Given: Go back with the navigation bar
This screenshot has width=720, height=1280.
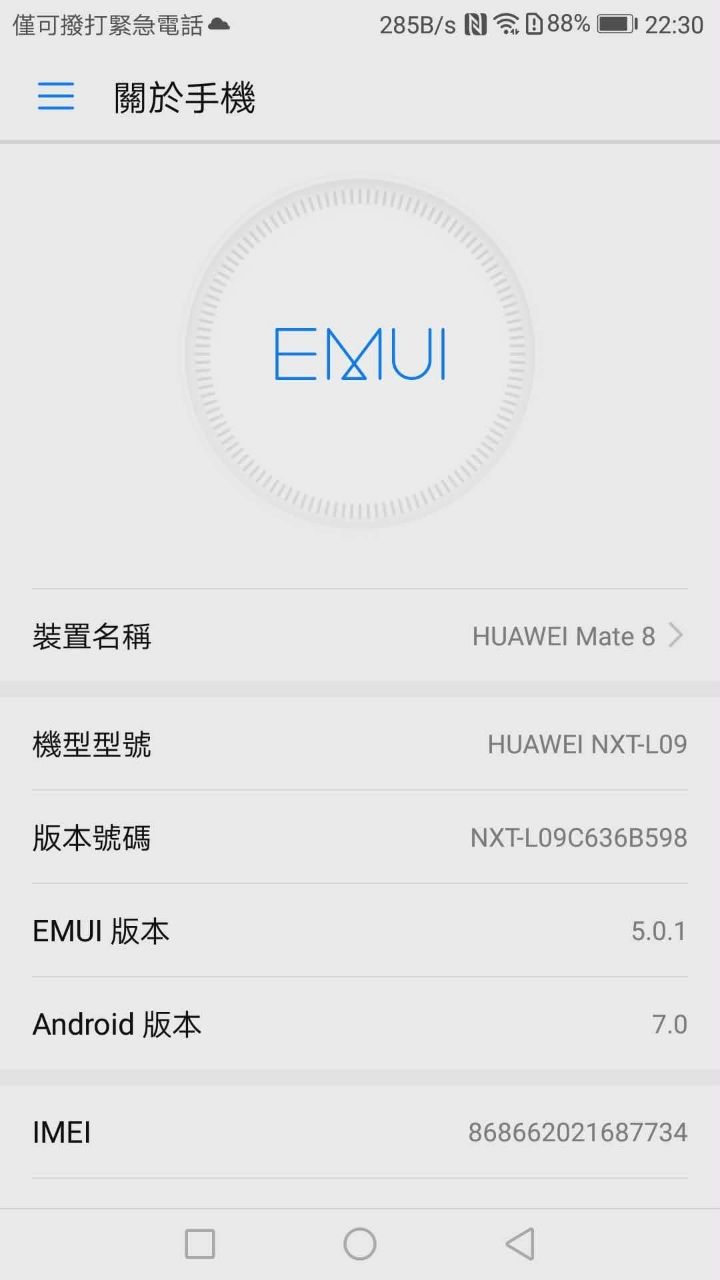Looking at the screenshot, I should 519,1244.
